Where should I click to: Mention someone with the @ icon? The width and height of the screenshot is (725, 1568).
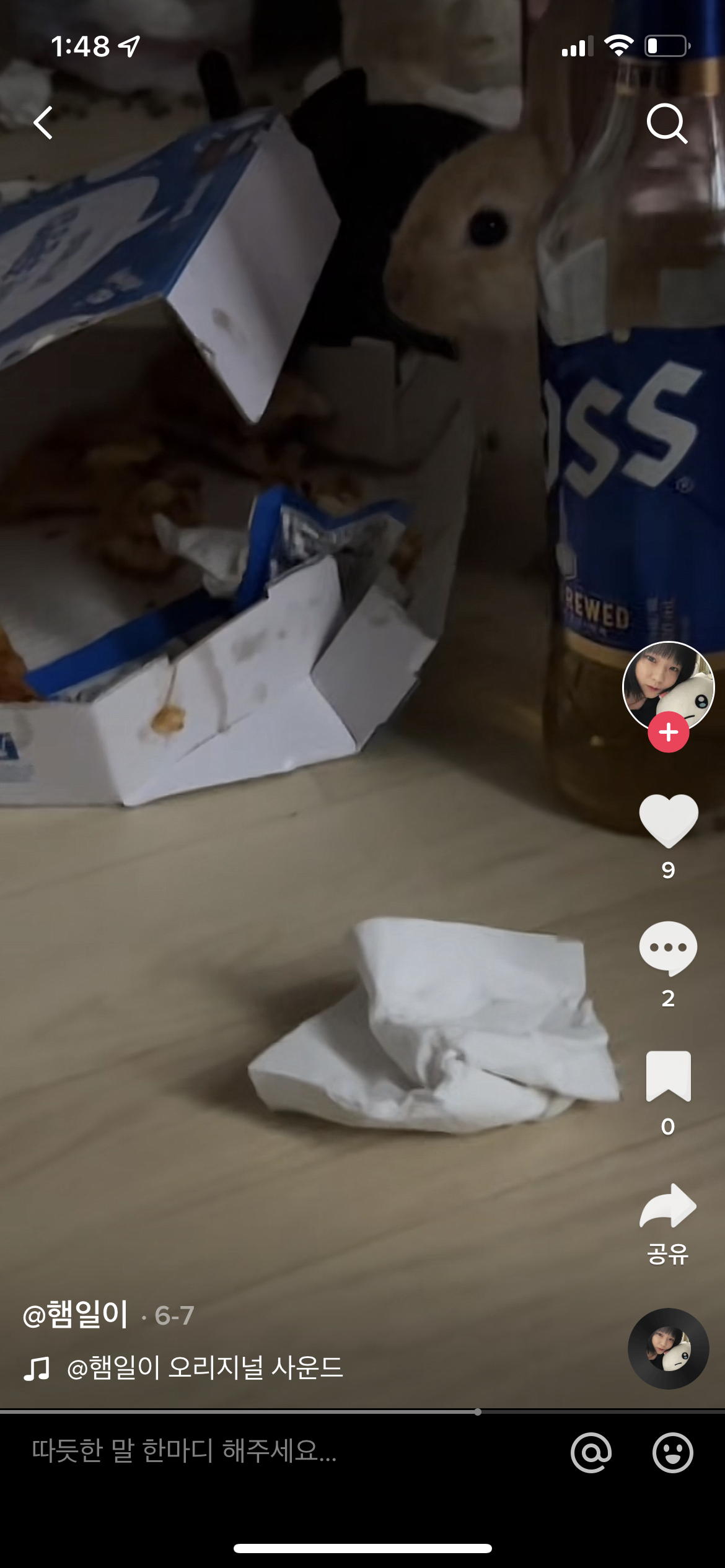[591, 1452]
